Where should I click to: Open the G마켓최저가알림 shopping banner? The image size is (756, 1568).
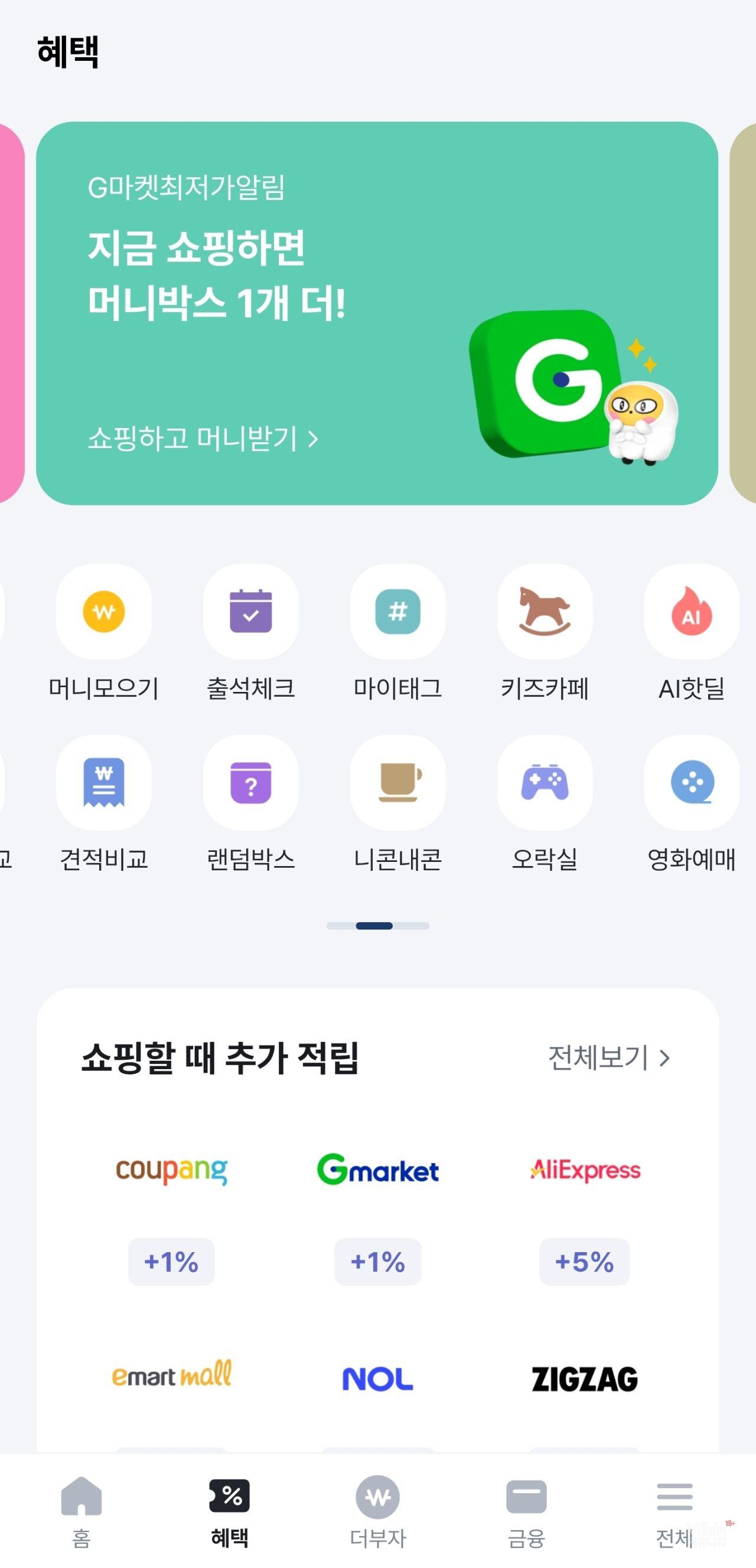376,313
